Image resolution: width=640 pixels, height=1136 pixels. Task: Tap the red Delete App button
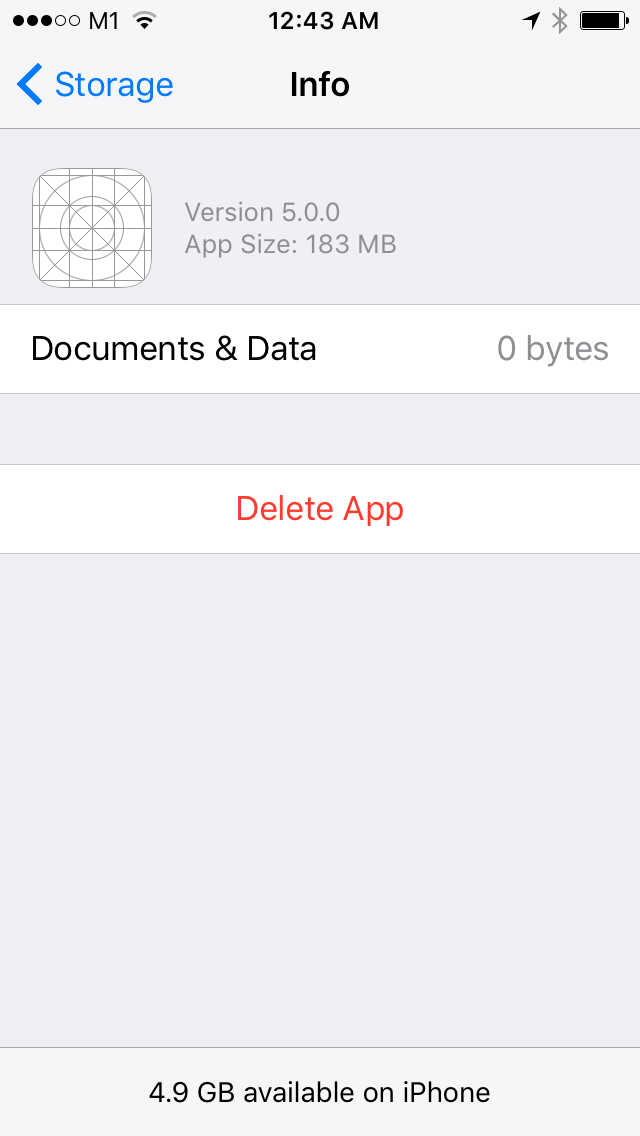click(320, 509)
